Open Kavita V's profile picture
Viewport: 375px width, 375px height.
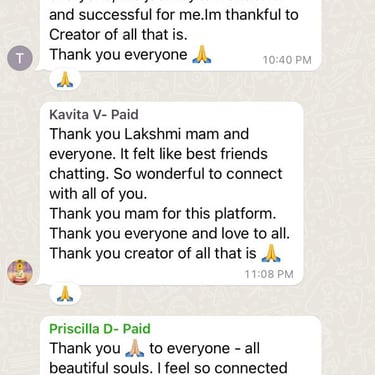pos(20,272)
